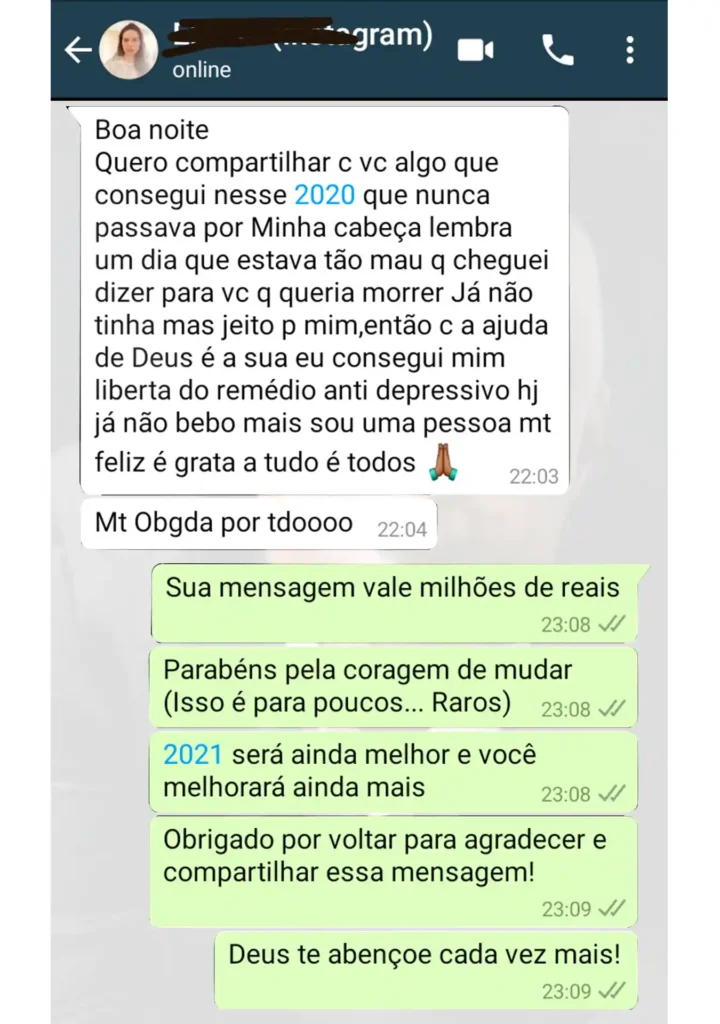Screen dimensions: 720x1024
Task: Tap the folded hands emoji in the message
Action: coord(443,460)
